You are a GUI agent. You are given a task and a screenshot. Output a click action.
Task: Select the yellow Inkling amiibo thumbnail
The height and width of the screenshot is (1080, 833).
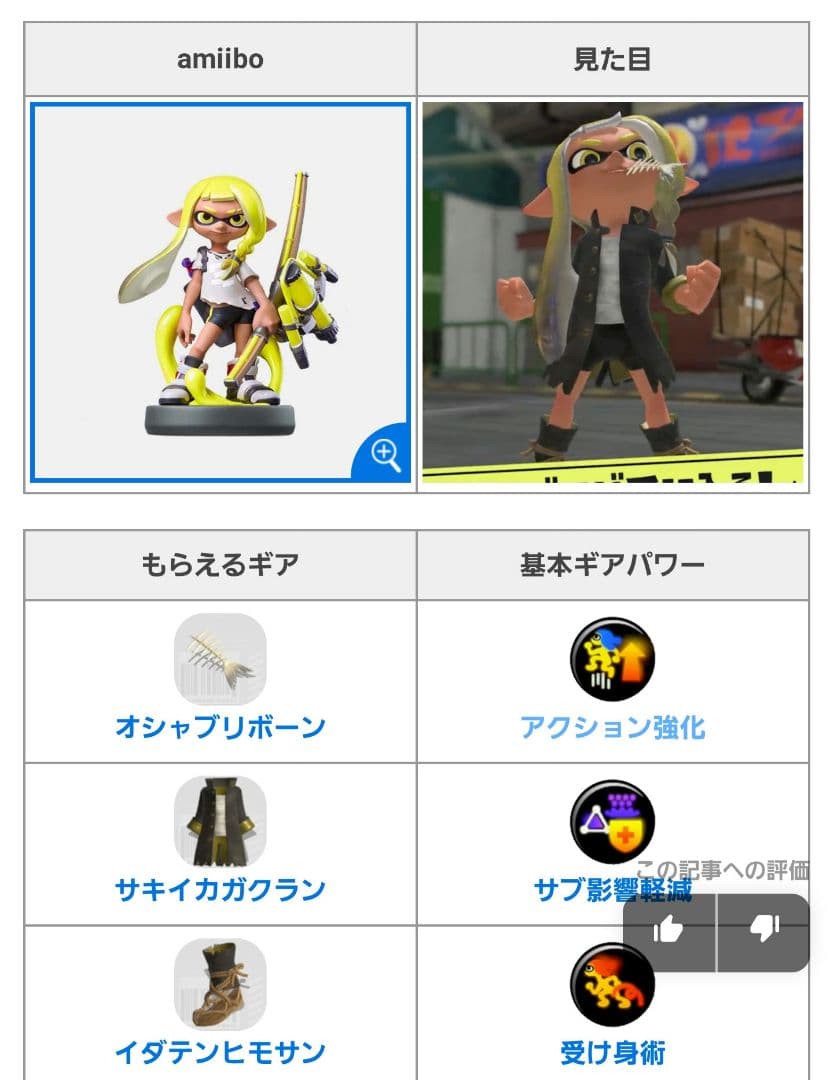[218, 290]
